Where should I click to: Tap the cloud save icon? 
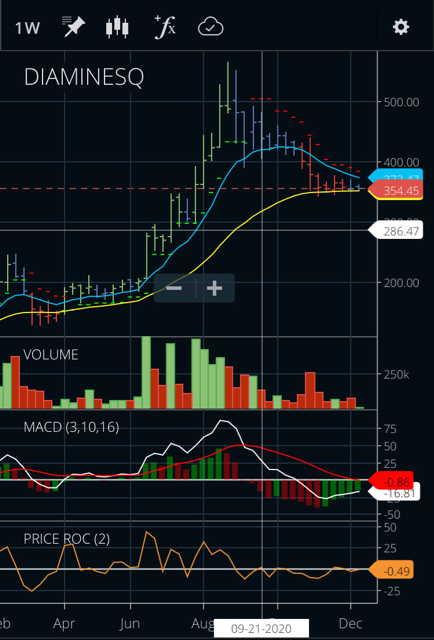coord(211,28)
